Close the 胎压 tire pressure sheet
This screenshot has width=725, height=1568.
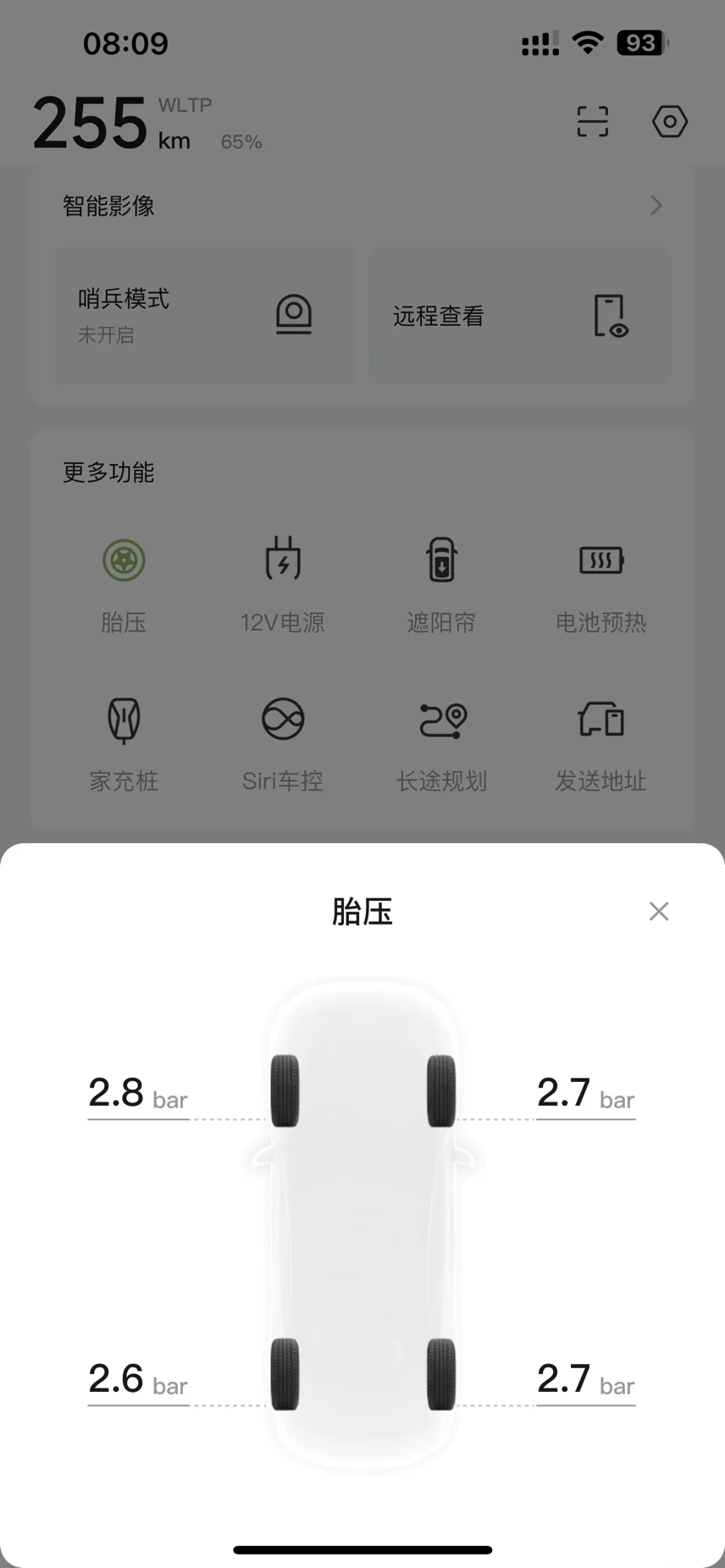tap(658, 911)
